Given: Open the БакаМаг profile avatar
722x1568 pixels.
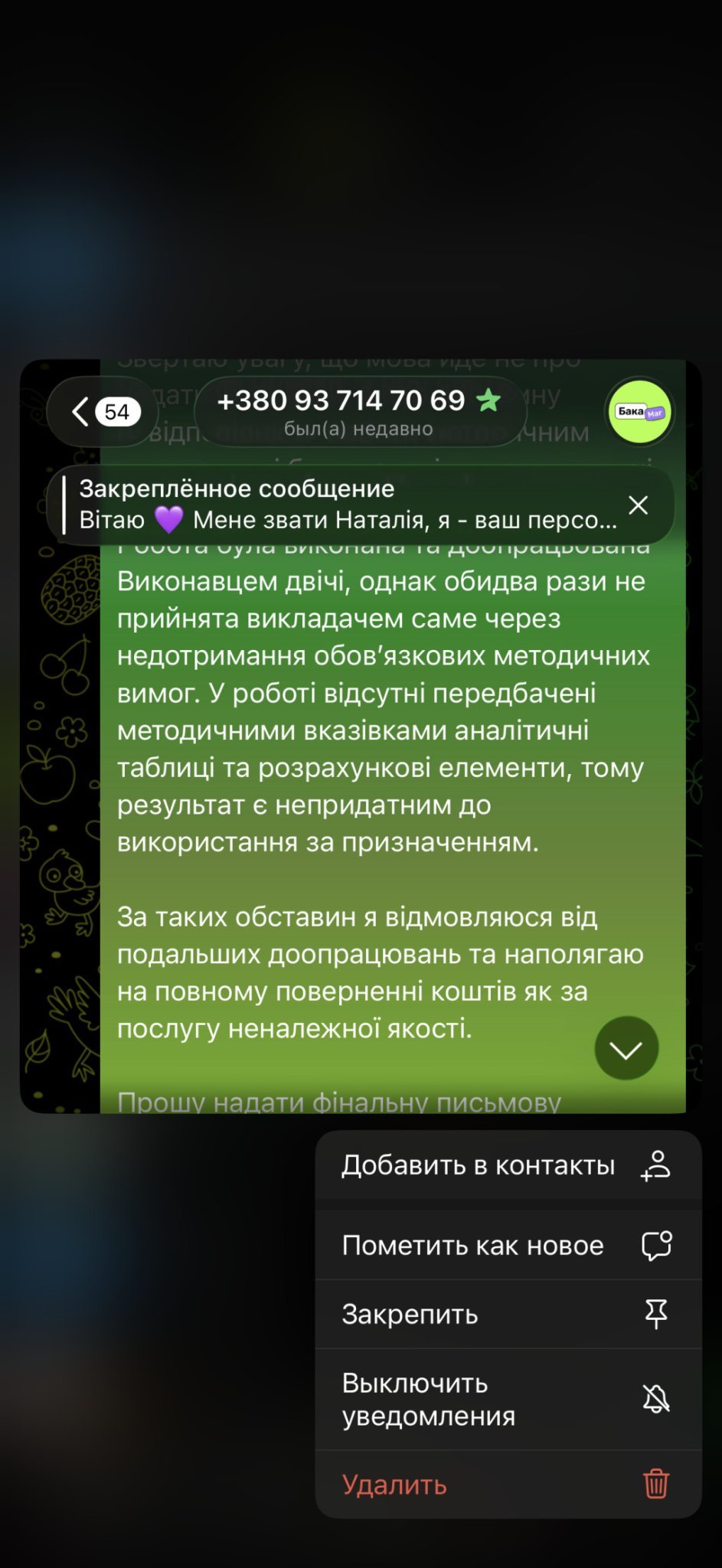Looking at the screenshot, I should pyautogui.click(x=639, y=412).
